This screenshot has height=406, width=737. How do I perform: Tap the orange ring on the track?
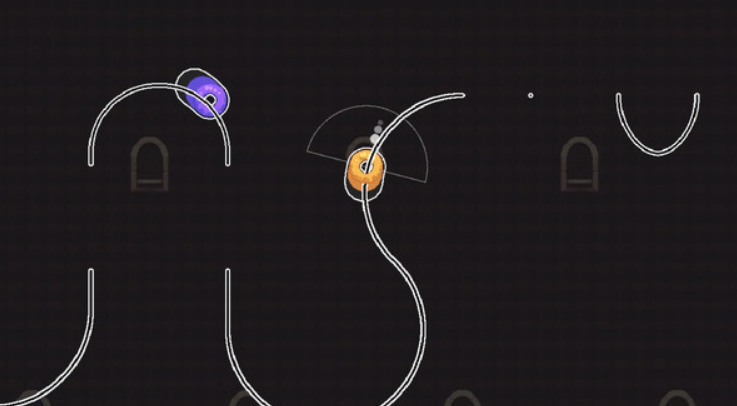tap(365, 170)
